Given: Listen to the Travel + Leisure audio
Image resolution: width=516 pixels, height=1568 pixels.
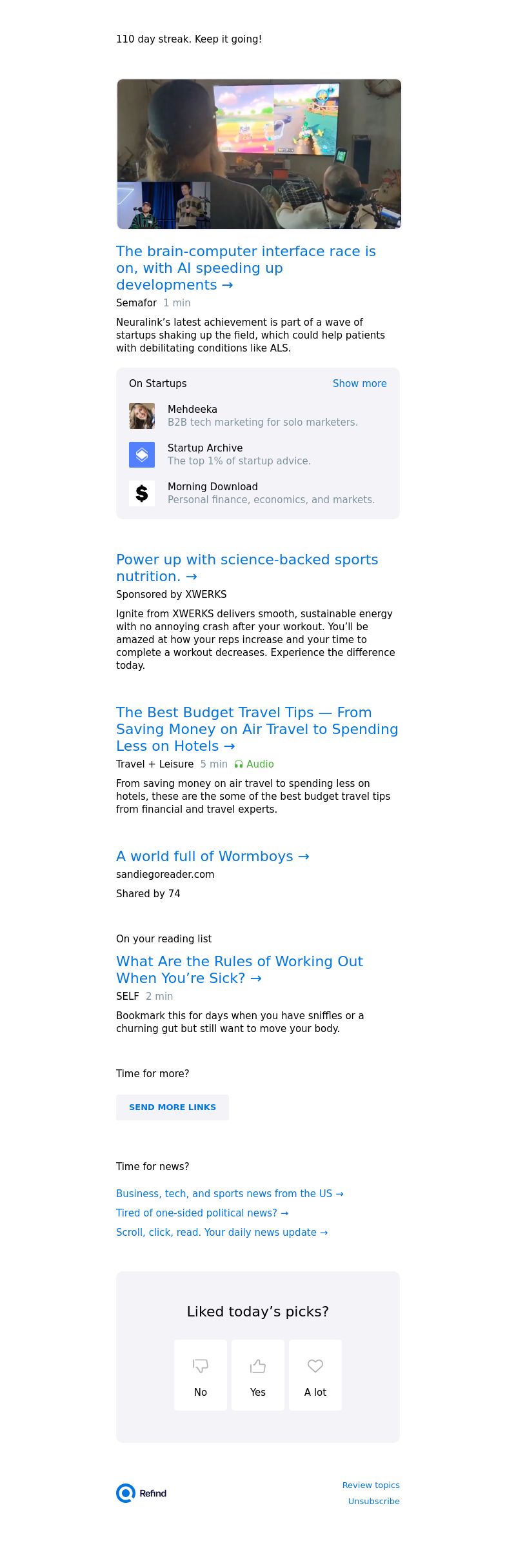Looking at the screenshot, I should 254,764.
